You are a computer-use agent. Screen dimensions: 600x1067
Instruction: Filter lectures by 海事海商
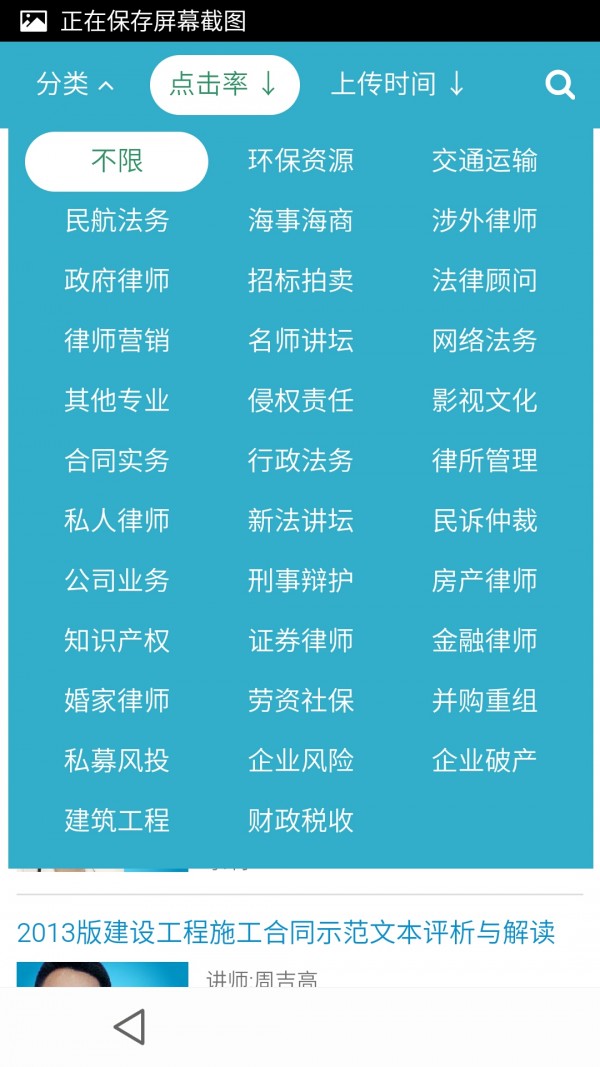pos(301,221)
